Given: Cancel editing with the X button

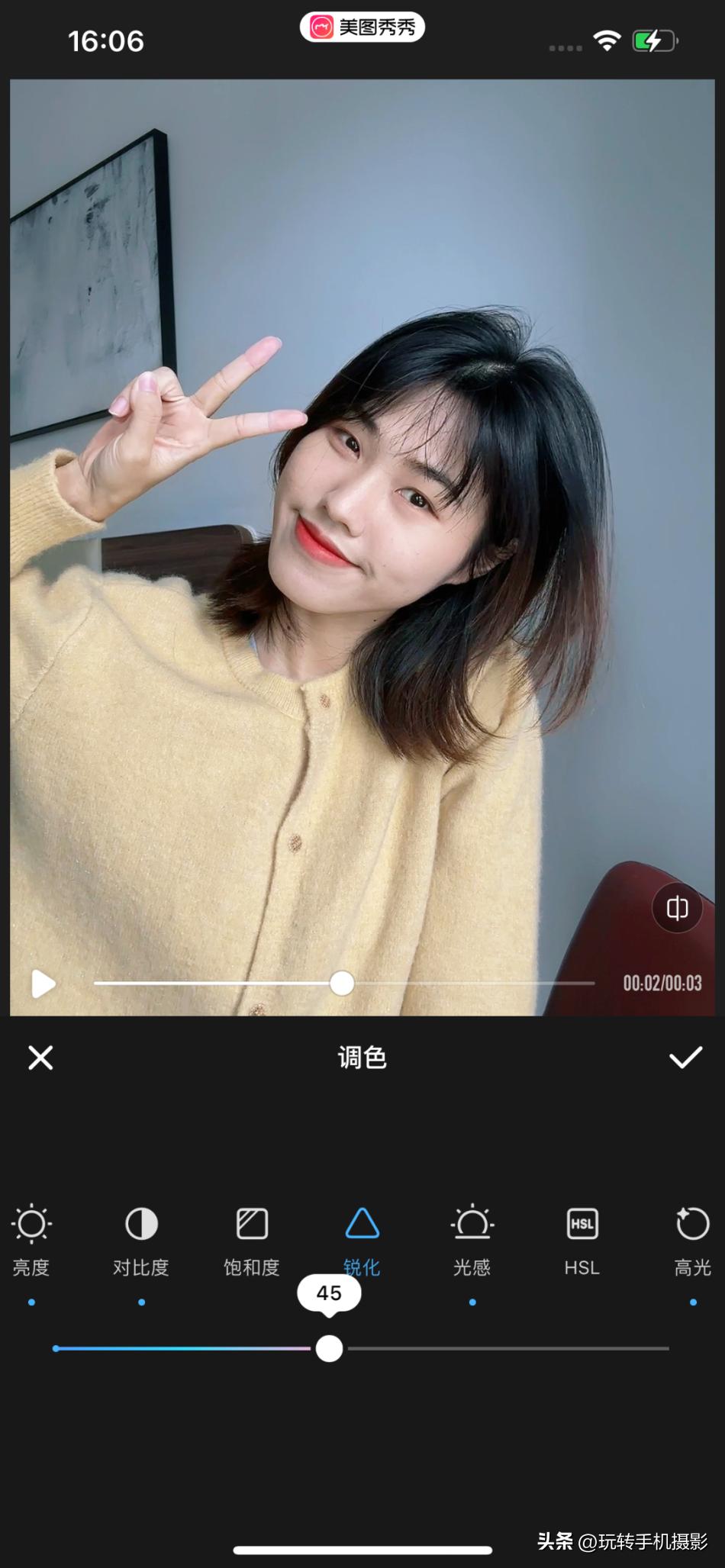Looking at the screenshot, I should click(x=40, y=1058).
